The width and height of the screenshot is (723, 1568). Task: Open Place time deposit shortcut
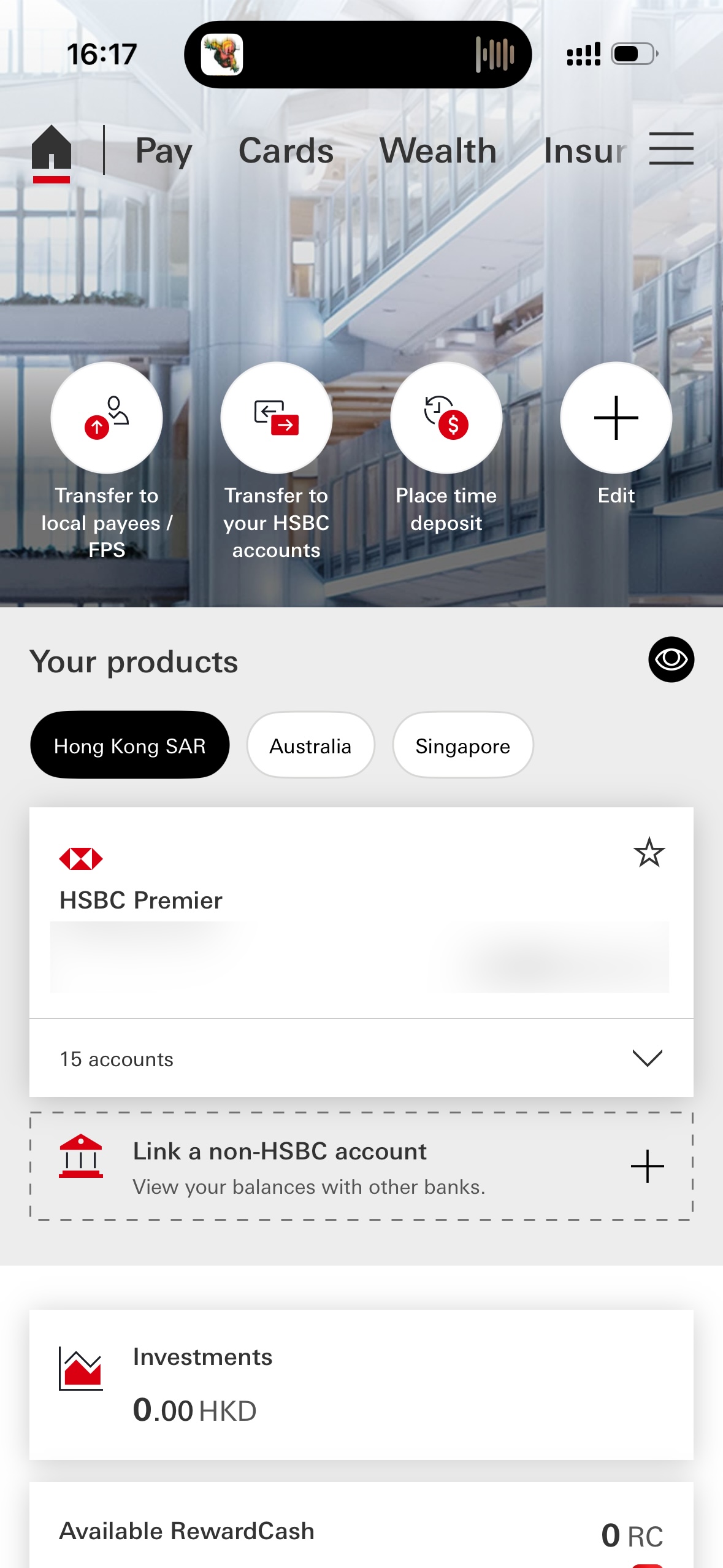point(446,418)
